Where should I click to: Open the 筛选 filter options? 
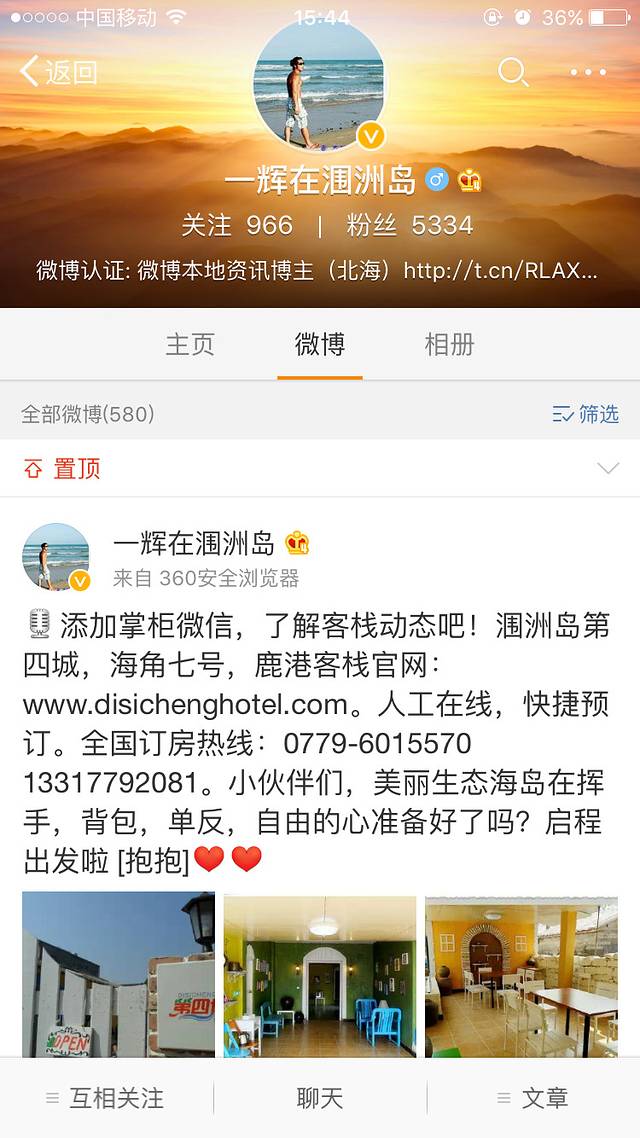point(586,414)
